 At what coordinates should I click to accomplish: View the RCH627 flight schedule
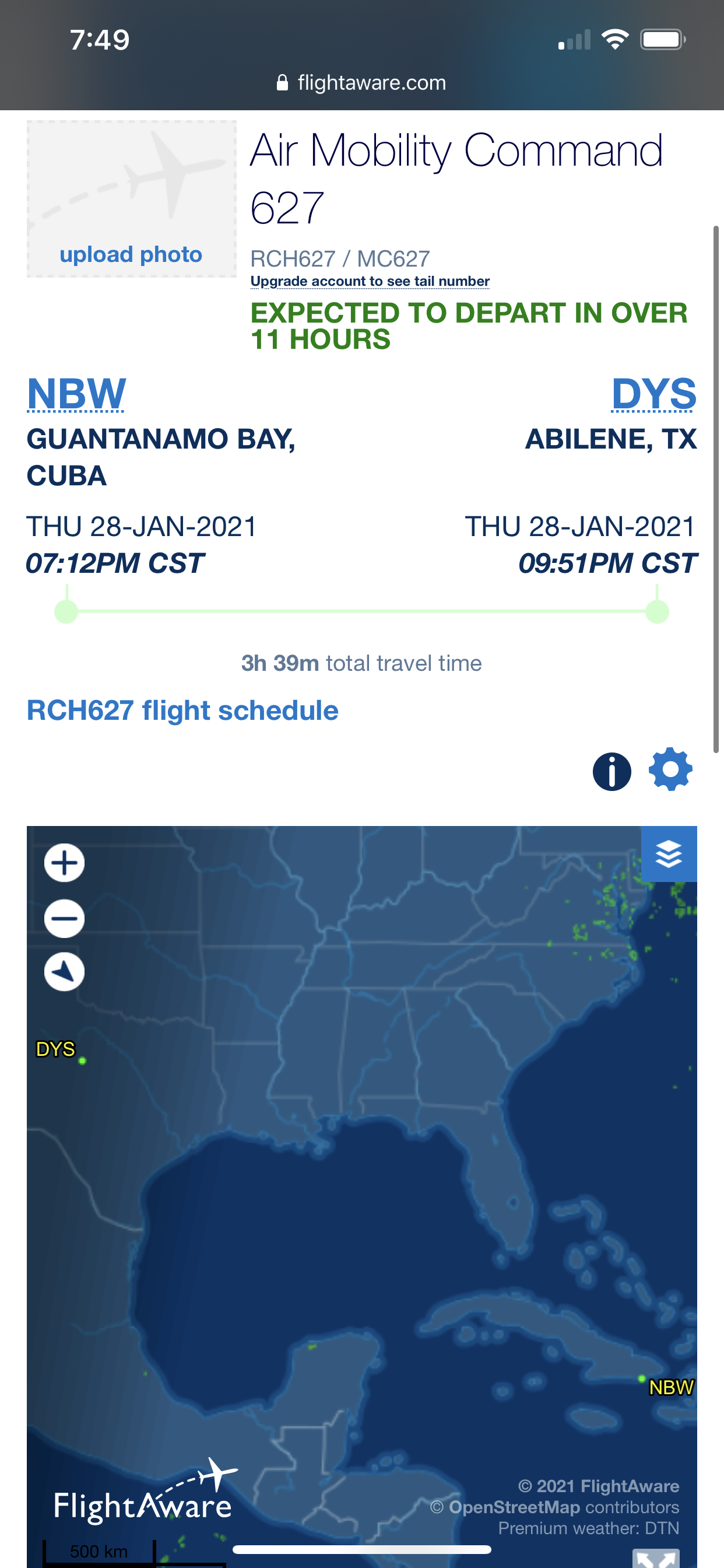(x=182, y=710)
